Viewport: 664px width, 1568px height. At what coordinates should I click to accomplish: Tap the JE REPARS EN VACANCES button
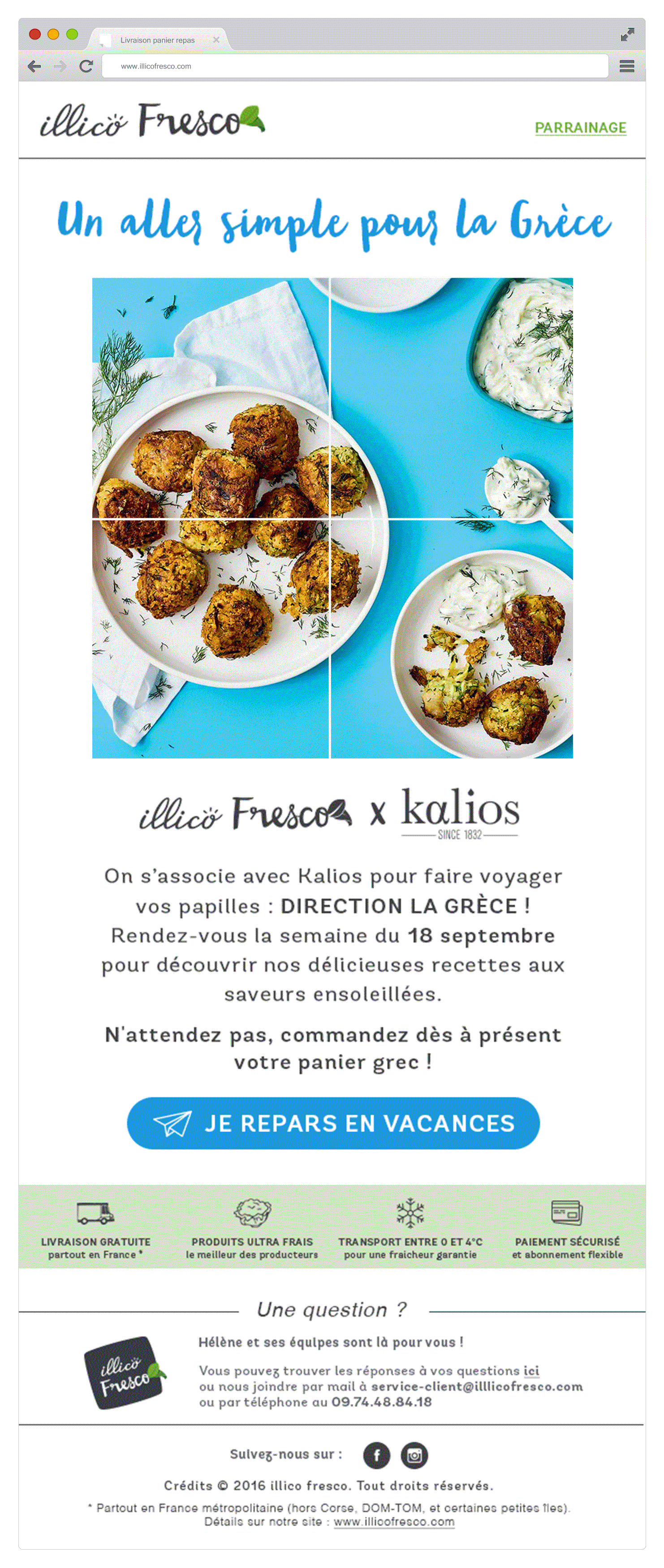(x=333, y=1123)
